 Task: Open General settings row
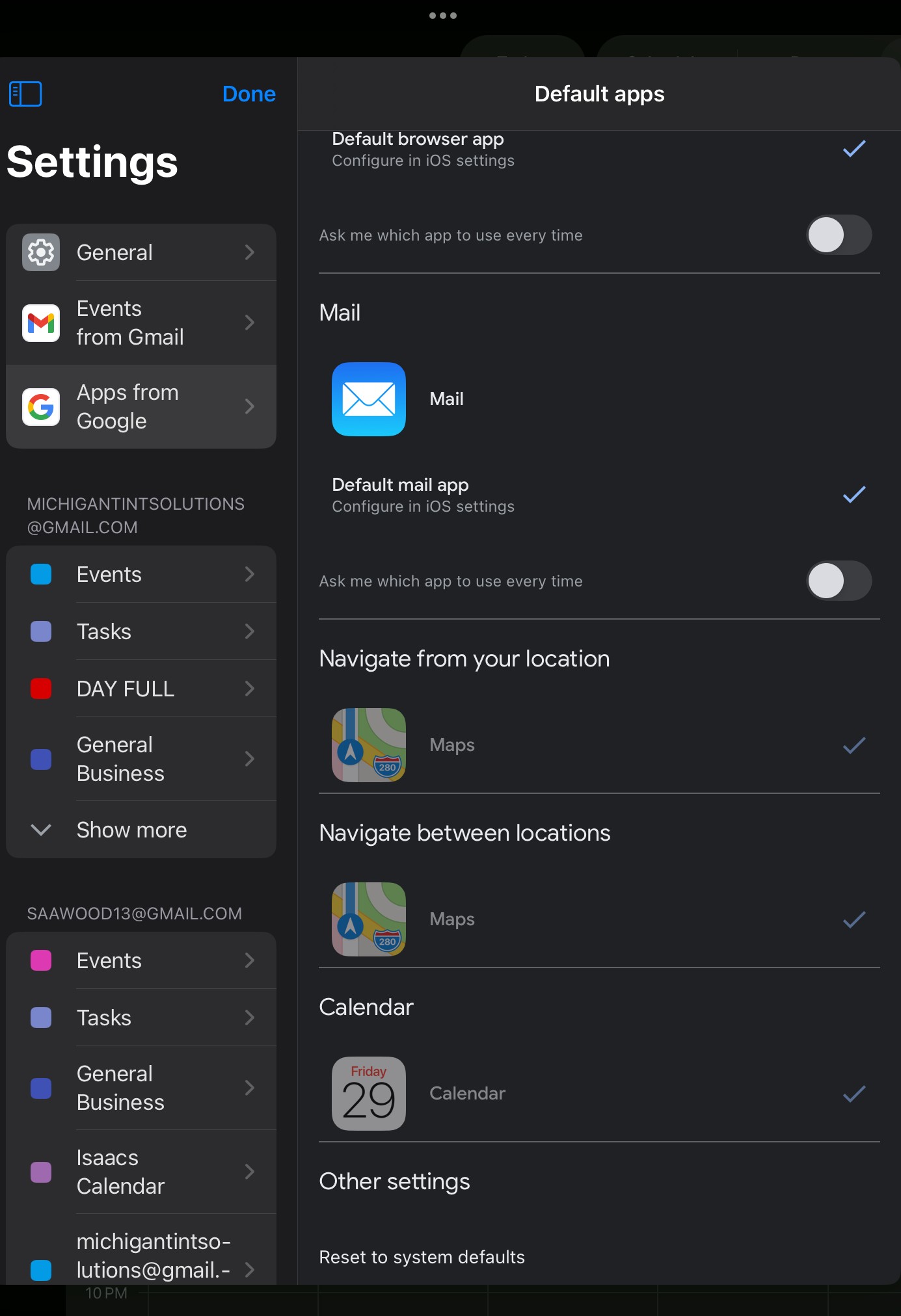[x=141, y=252]
